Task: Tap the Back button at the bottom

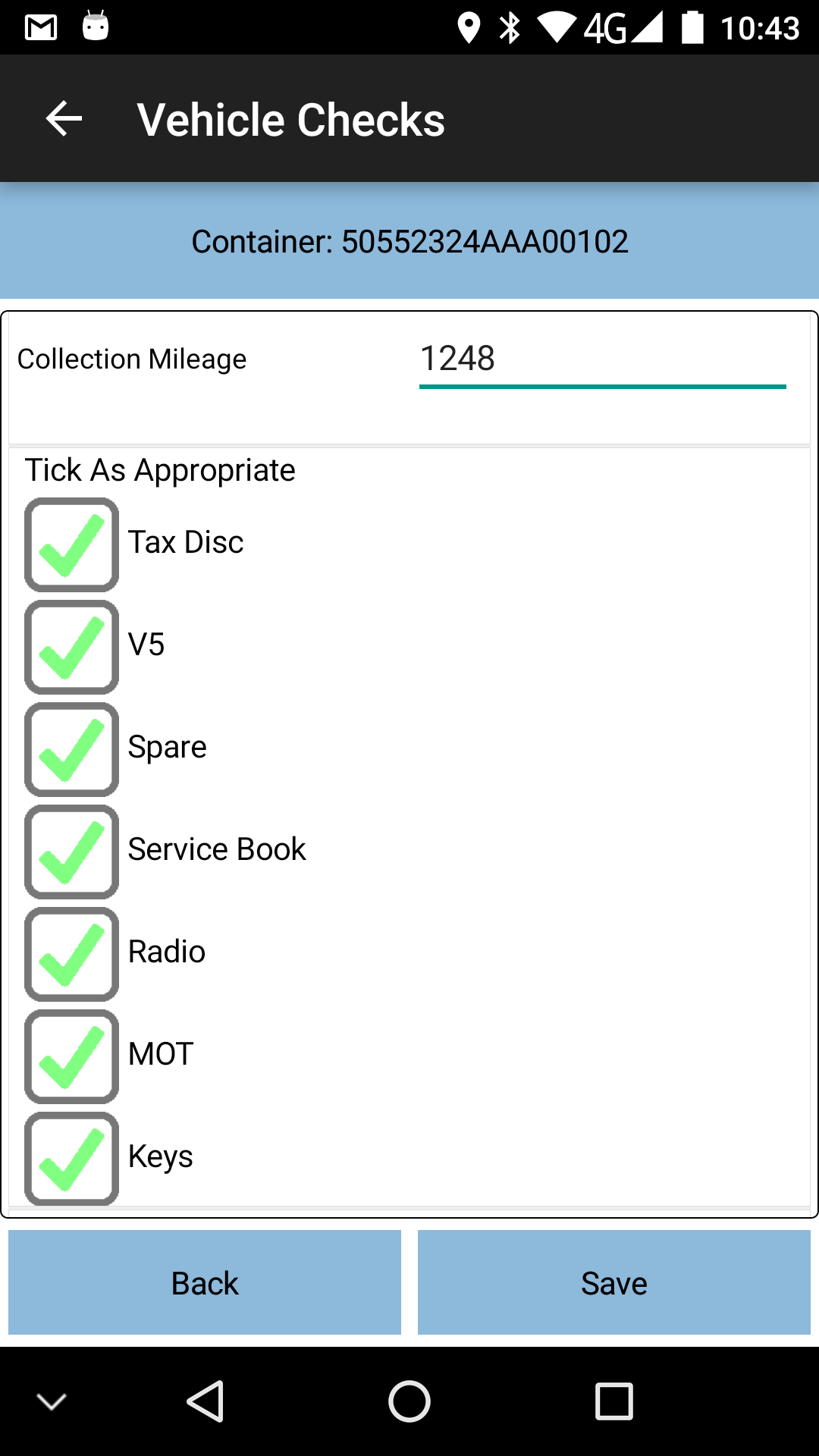Action: [205, 1282]
